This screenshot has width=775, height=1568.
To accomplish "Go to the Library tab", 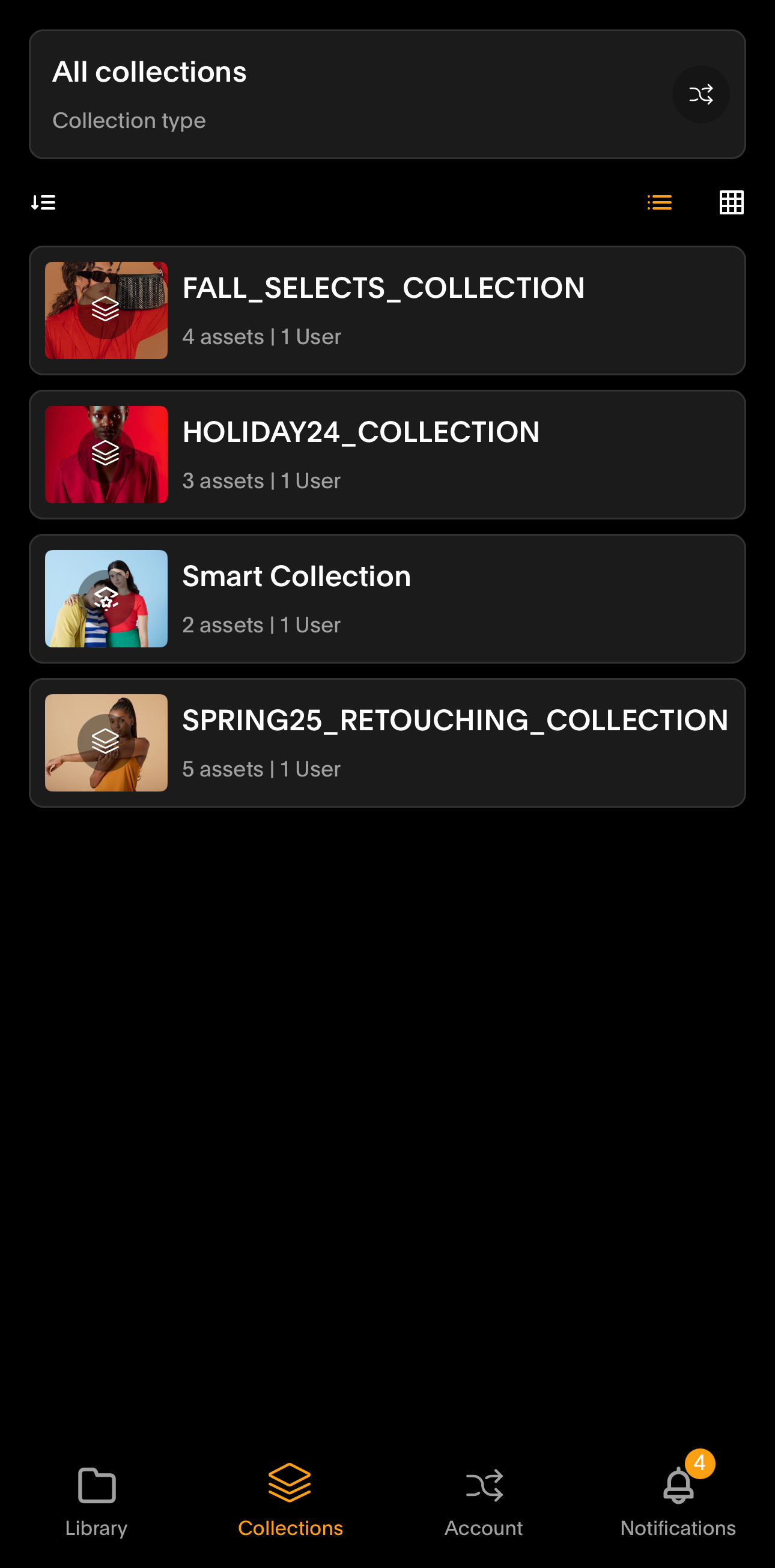I will click(97, 1502).
